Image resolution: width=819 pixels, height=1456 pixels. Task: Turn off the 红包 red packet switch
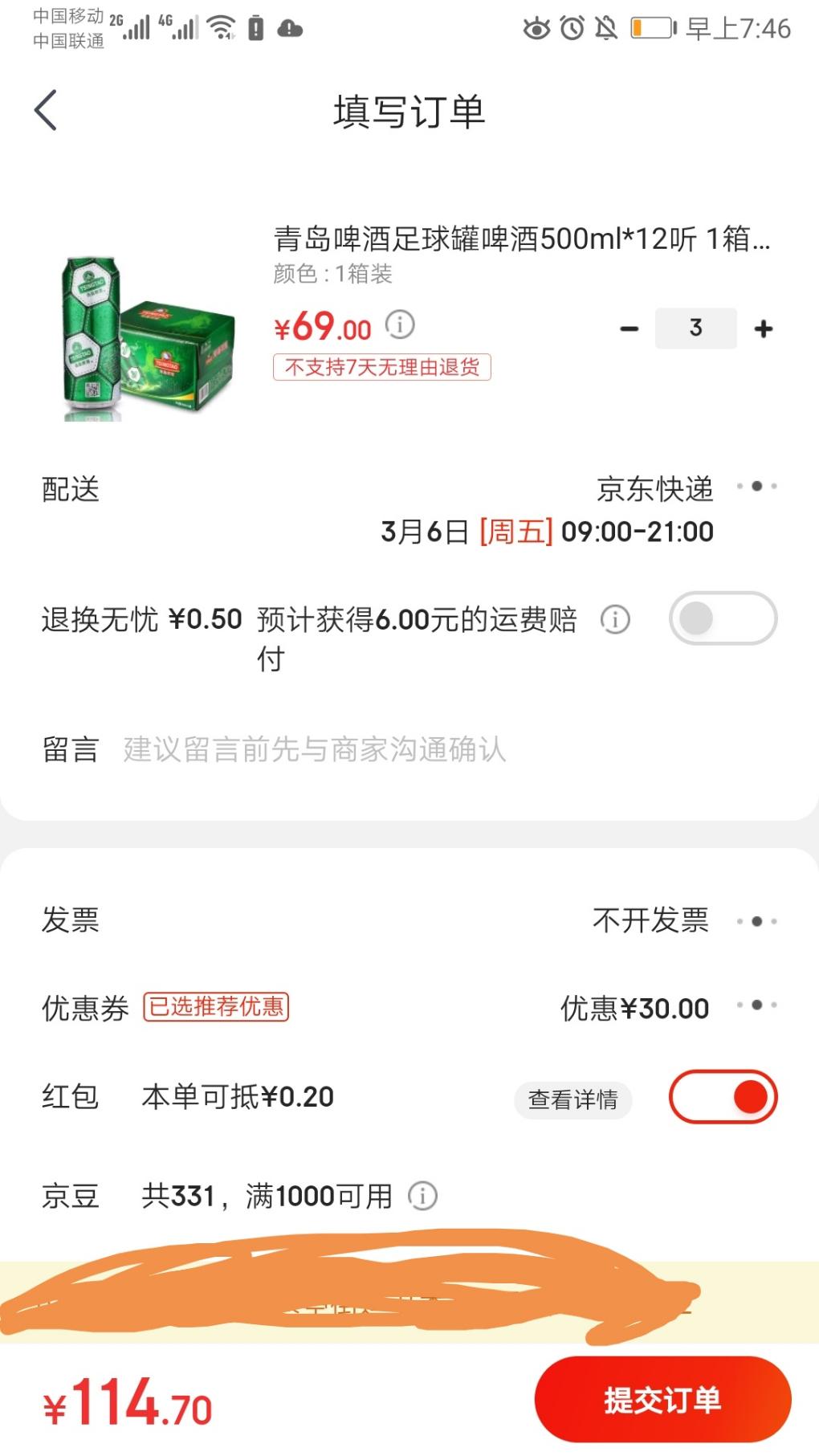(x=723, y=1097)
